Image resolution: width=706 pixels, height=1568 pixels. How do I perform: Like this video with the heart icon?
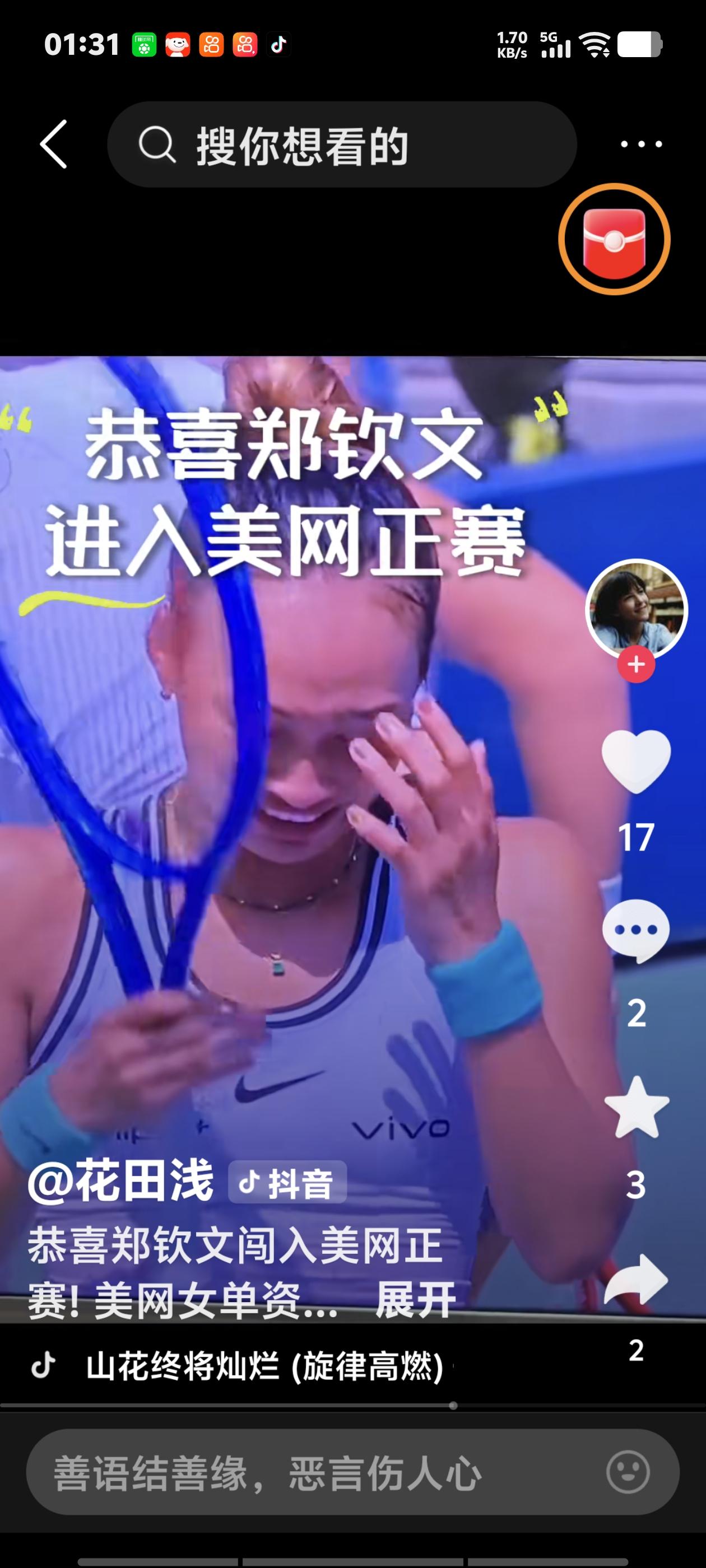636,761
